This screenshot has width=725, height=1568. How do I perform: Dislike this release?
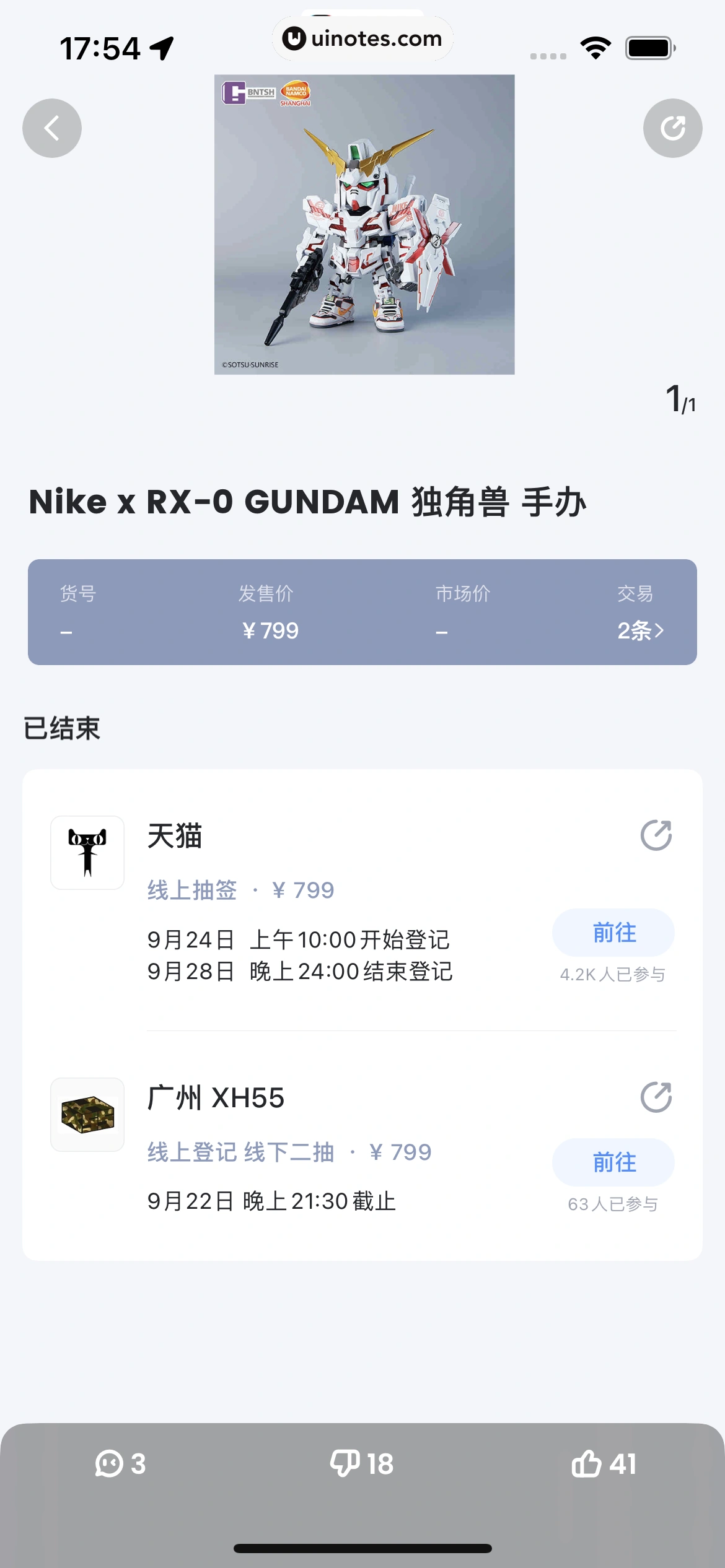pos(362,1464)
